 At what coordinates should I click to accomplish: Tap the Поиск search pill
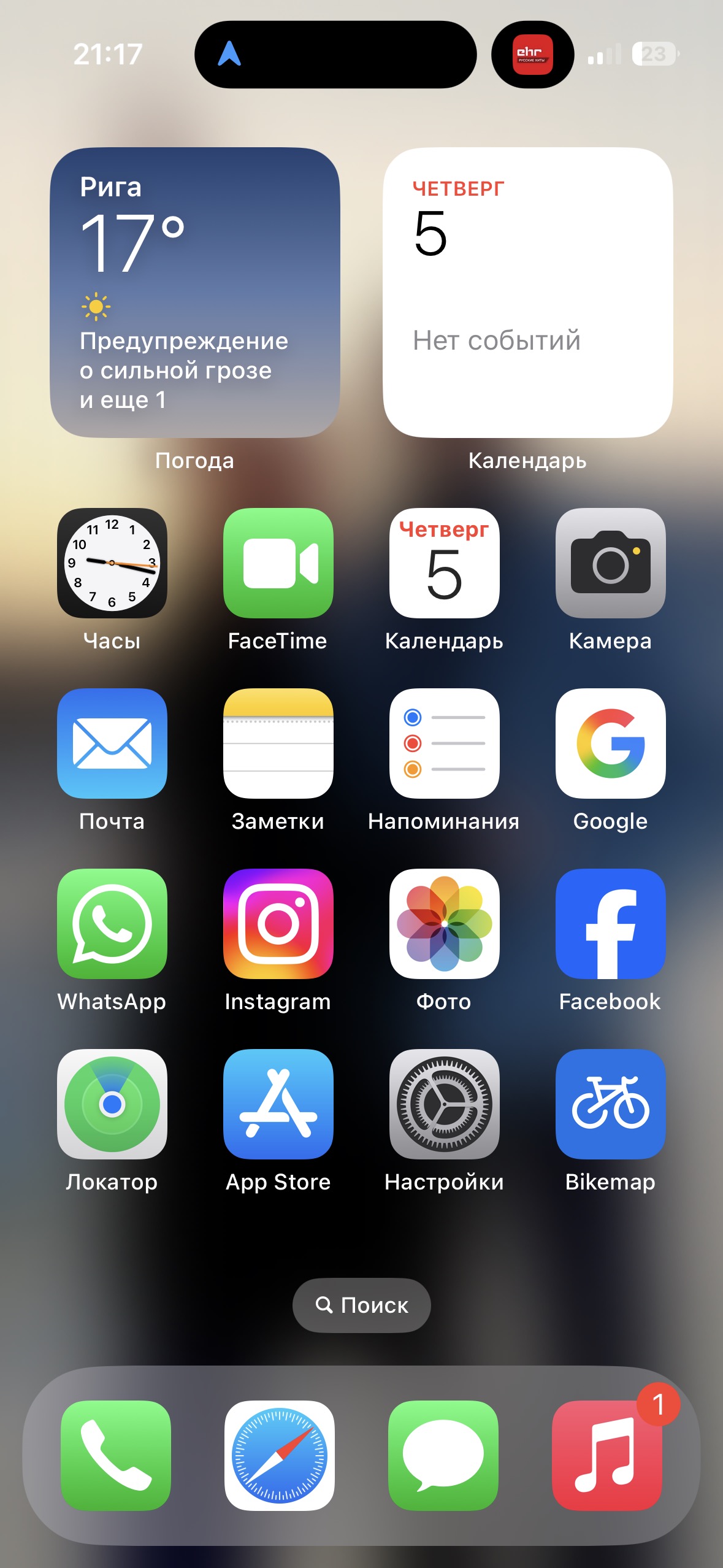coord(361,1305)
